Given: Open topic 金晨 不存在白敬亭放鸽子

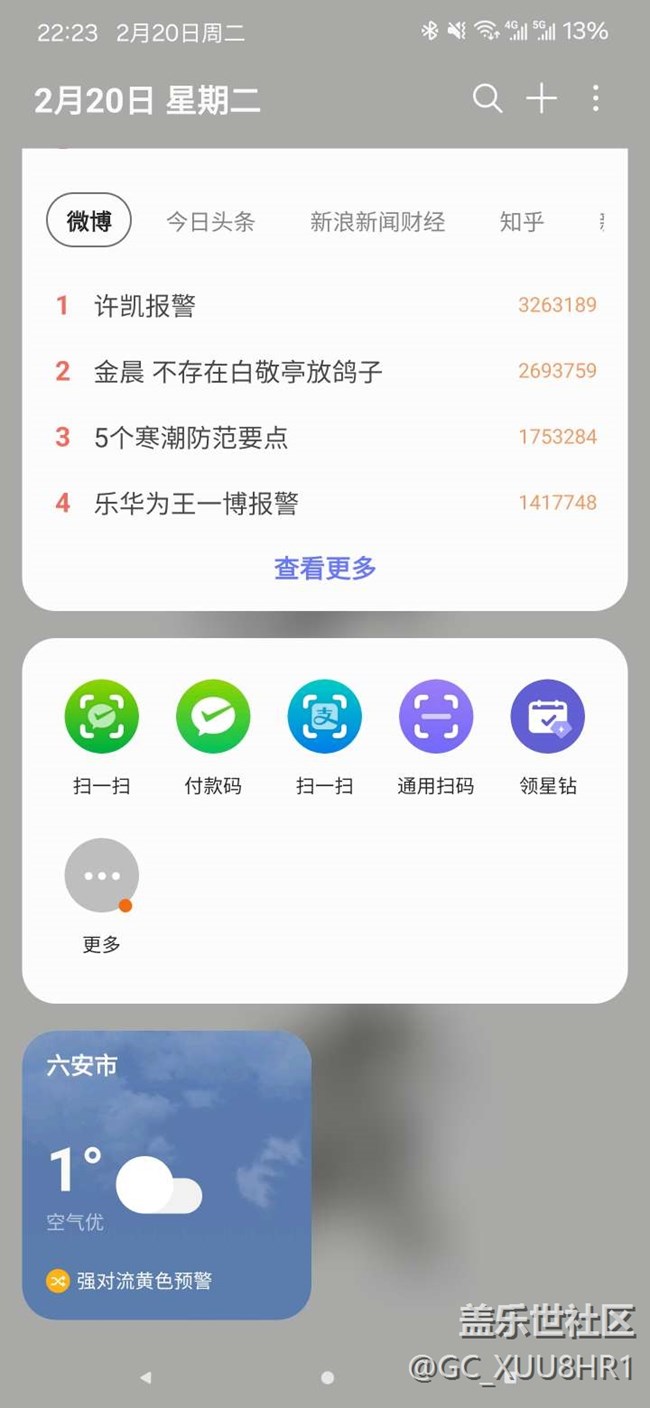Looking at the screenshot, I should coord(325,371).
